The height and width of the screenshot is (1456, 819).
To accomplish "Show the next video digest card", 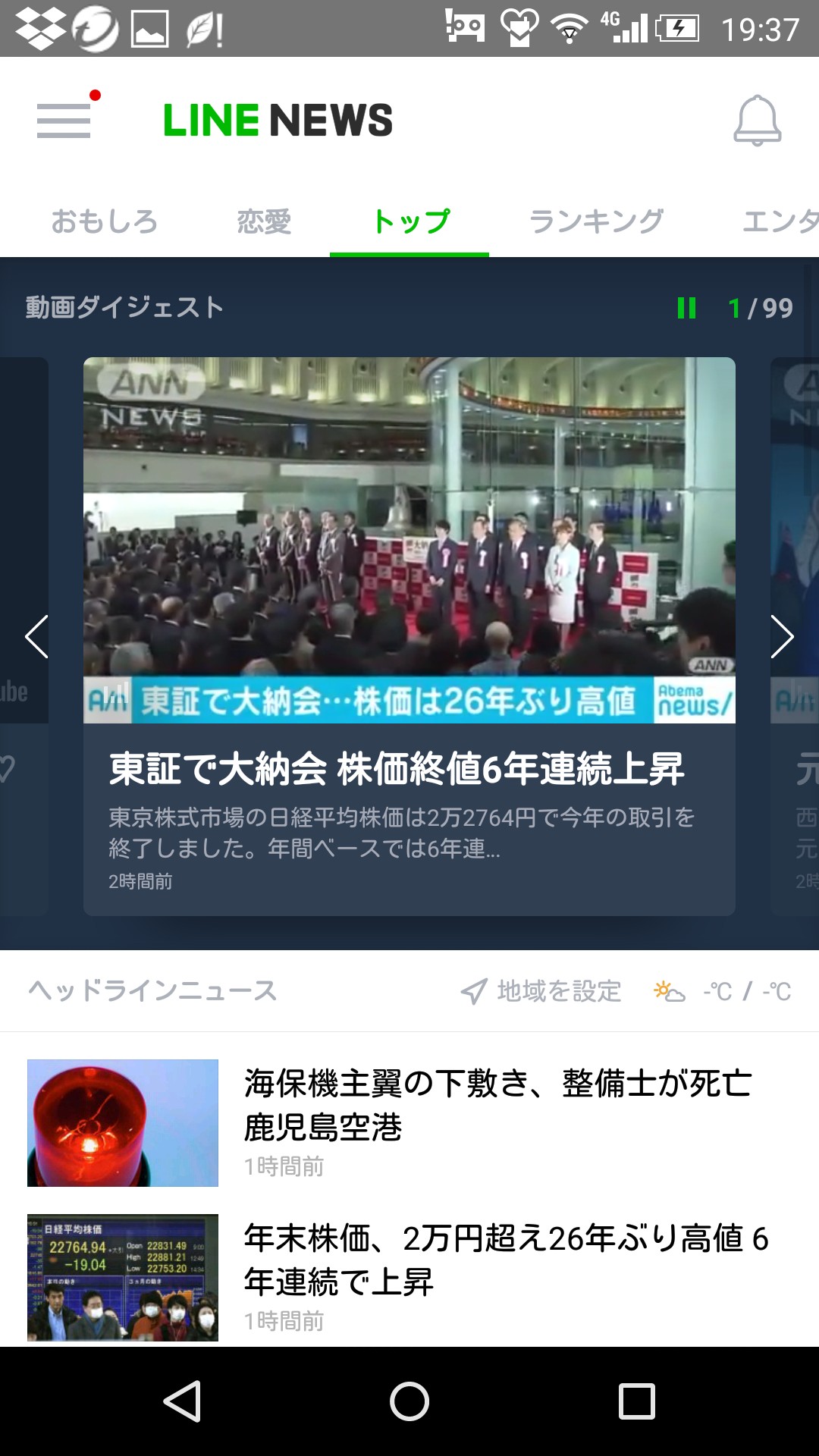I will (782, 636).
